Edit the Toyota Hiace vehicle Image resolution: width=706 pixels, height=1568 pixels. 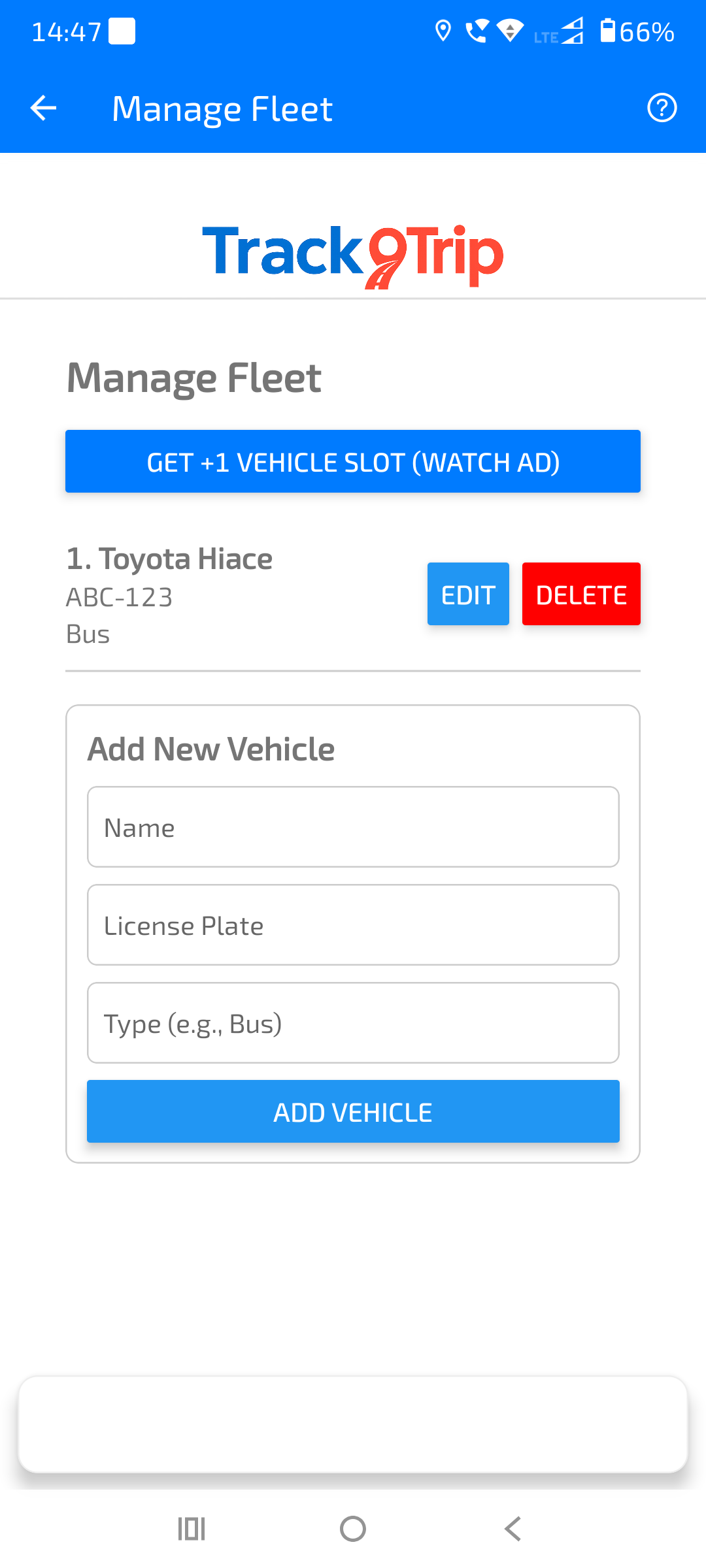468,593
